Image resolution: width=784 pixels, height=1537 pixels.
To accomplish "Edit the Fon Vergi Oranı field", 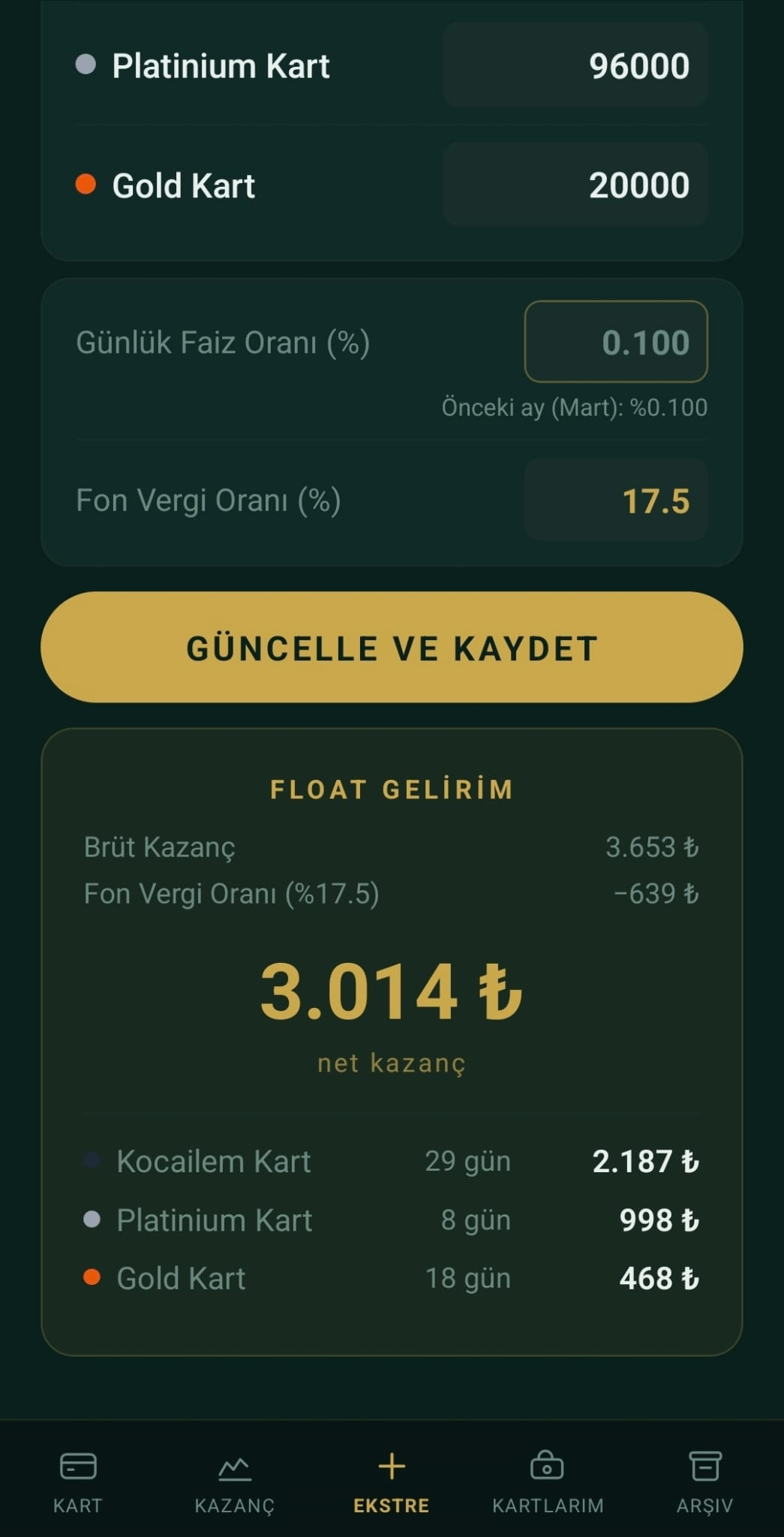I will coord(616,501).
